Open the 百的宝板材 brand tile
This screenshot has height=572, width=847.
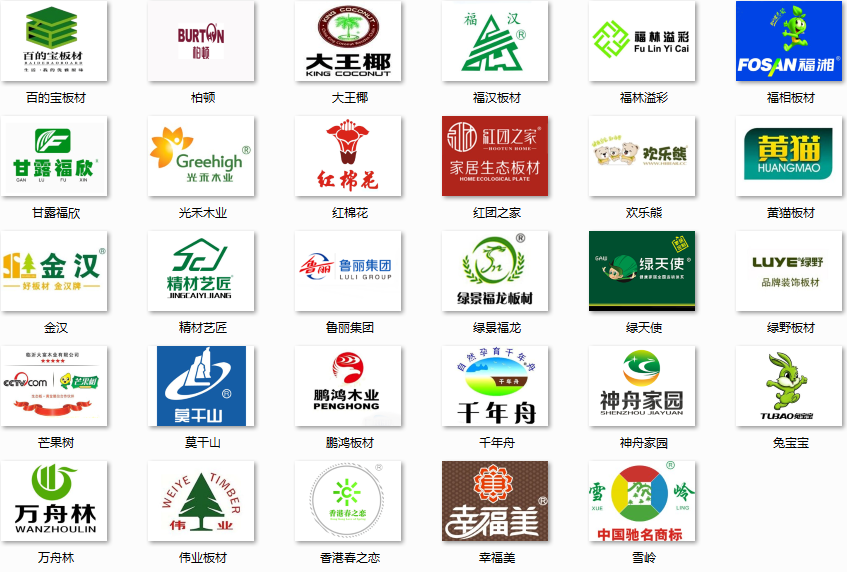(55, 42)
